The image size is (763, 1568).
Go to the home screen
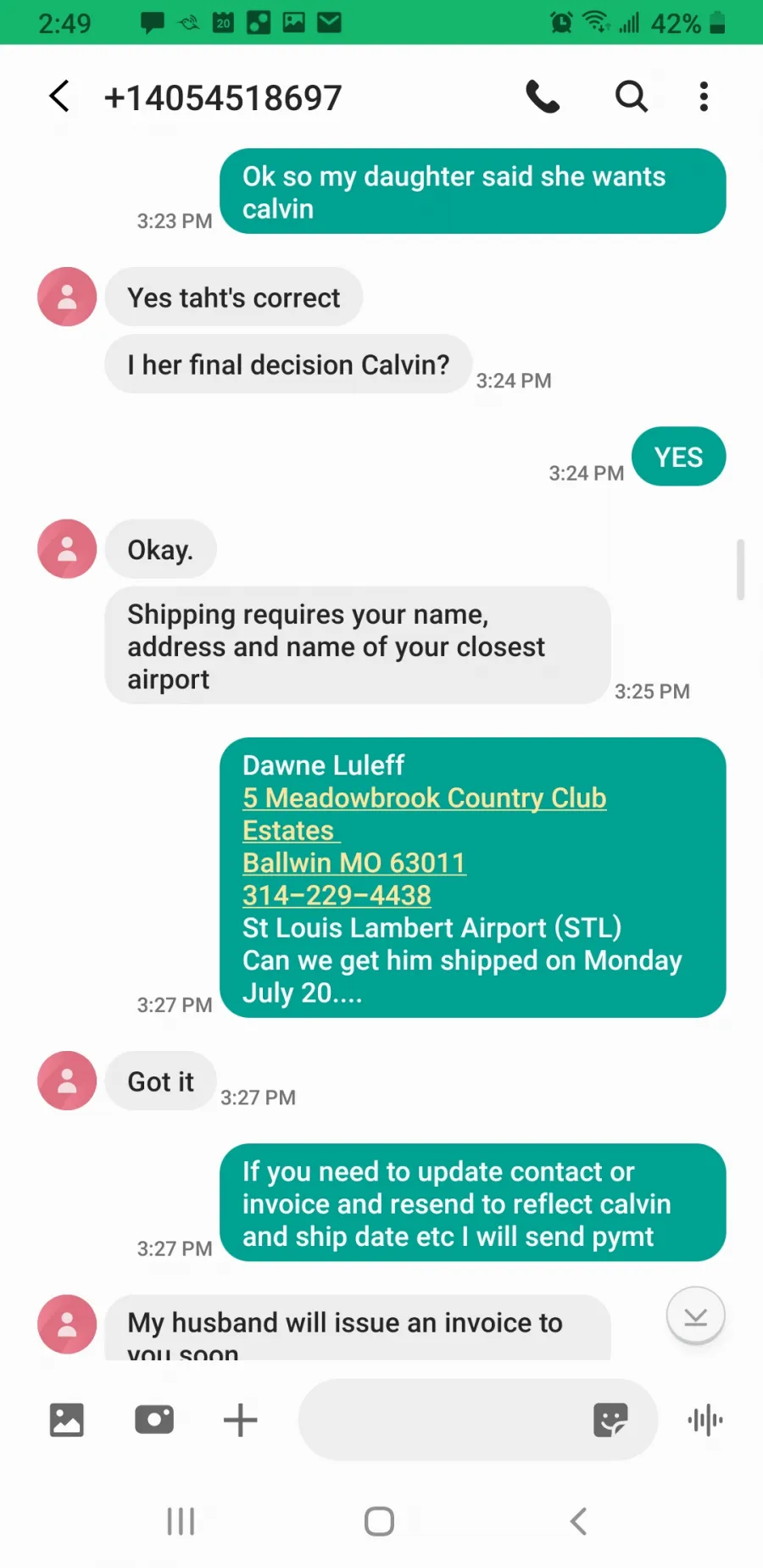[379, 1521]
